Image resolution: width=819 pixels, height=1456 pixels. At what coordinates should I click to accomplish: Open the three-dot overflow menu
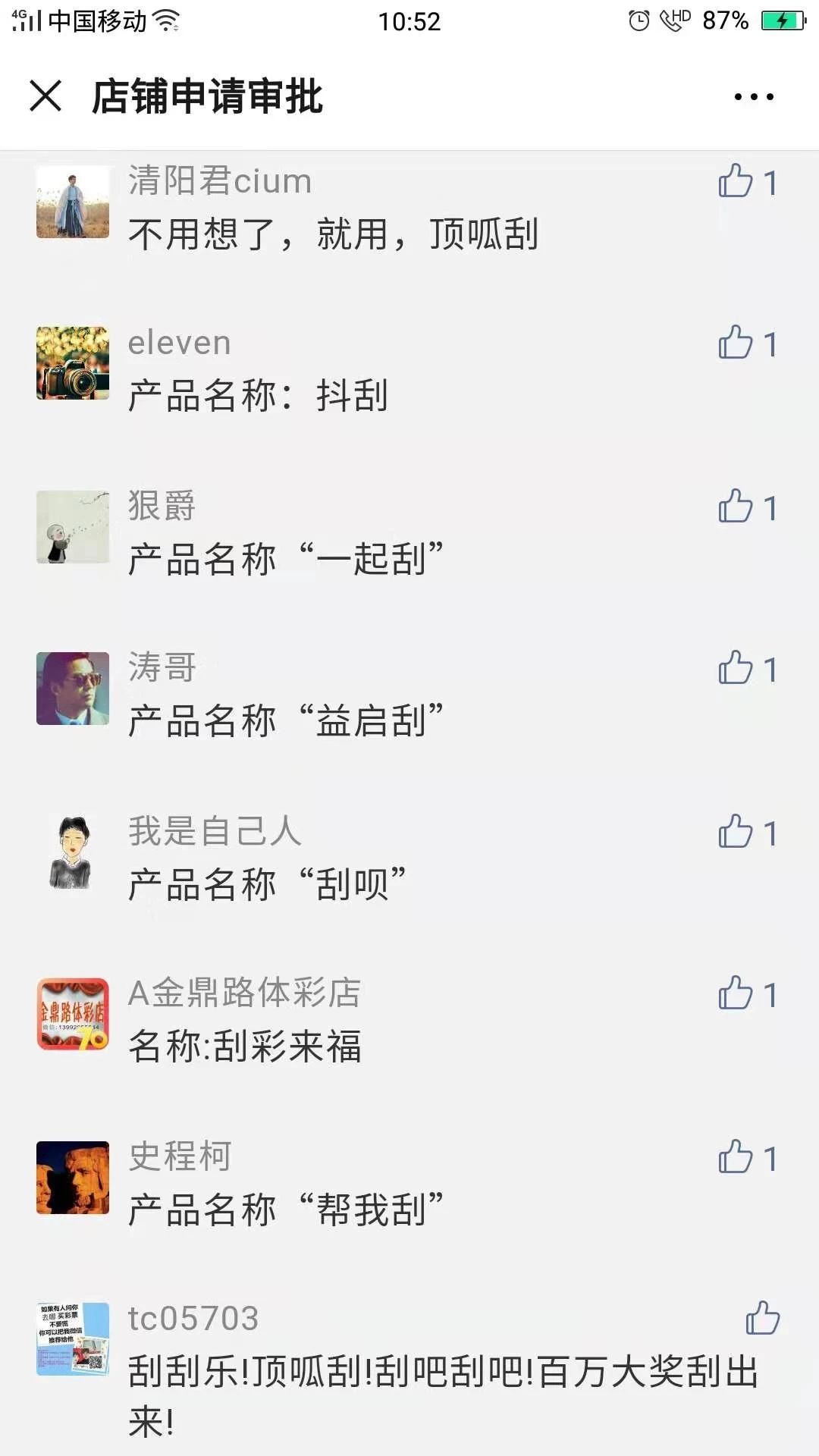pyautogui.click(x=754, y=97)
